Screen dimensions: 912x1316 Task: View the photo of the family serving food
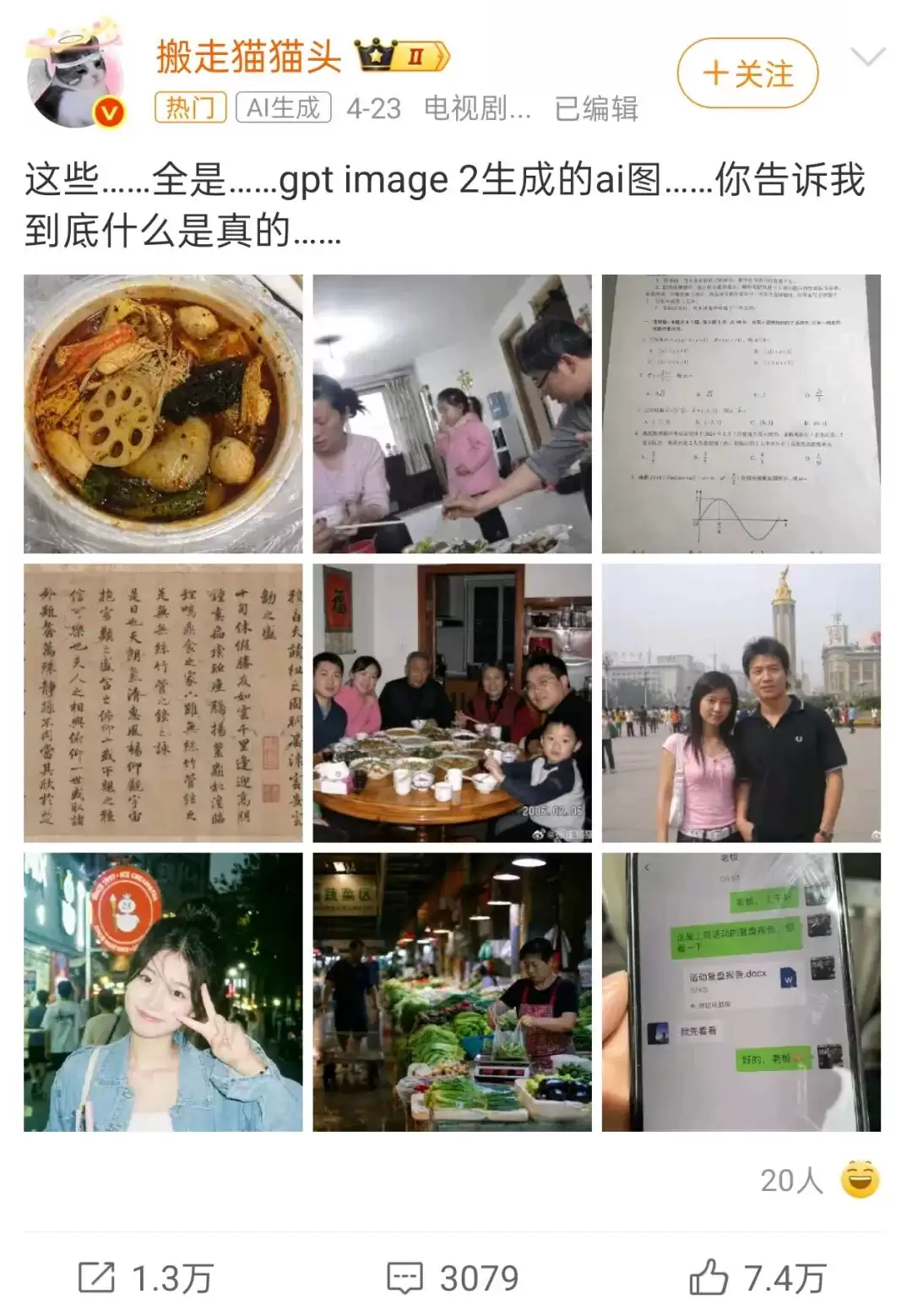pyautogui.click(x=452, y=414)
